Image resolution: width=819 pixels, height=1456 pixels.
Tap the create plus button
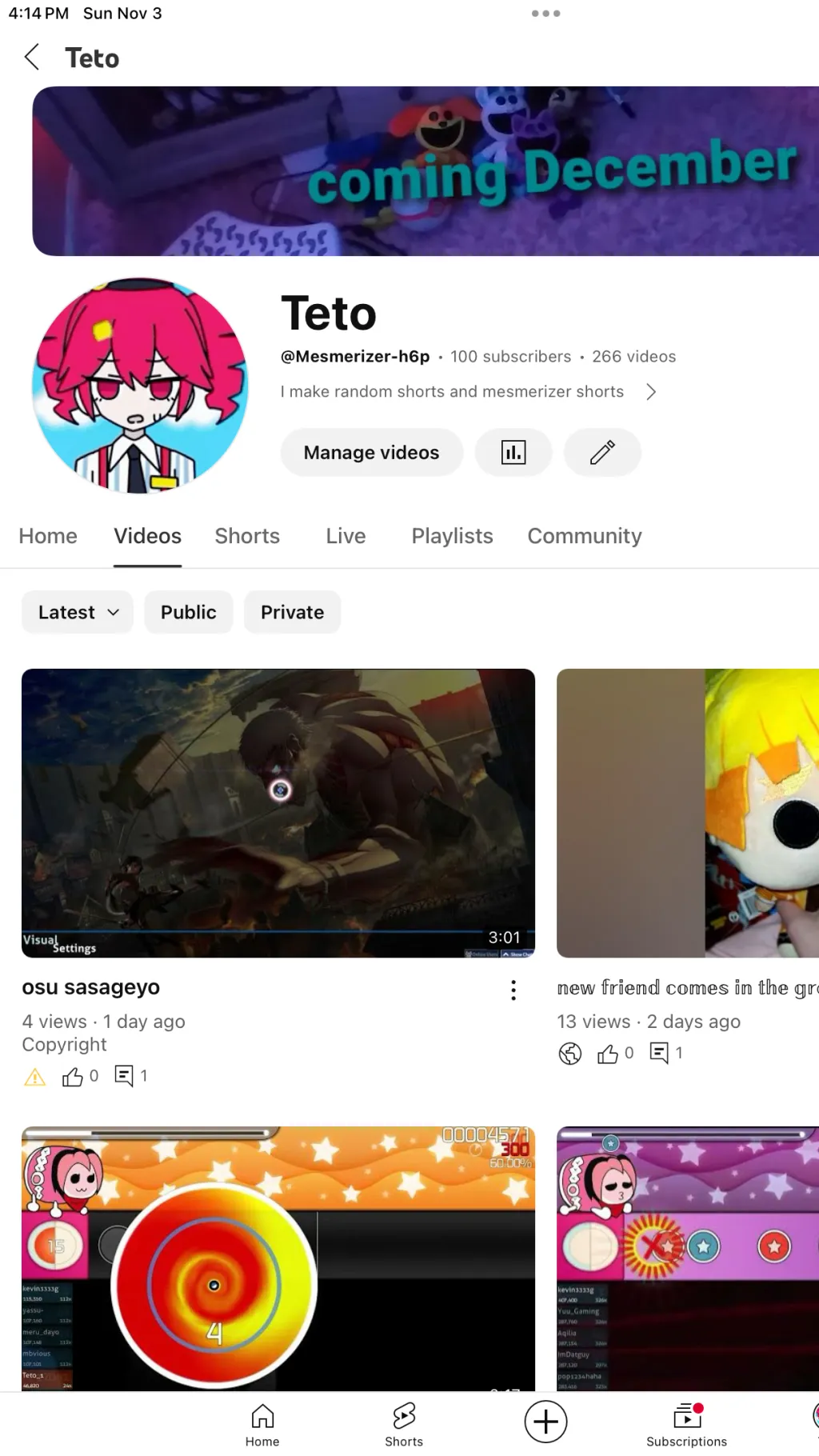(545, 1422)
